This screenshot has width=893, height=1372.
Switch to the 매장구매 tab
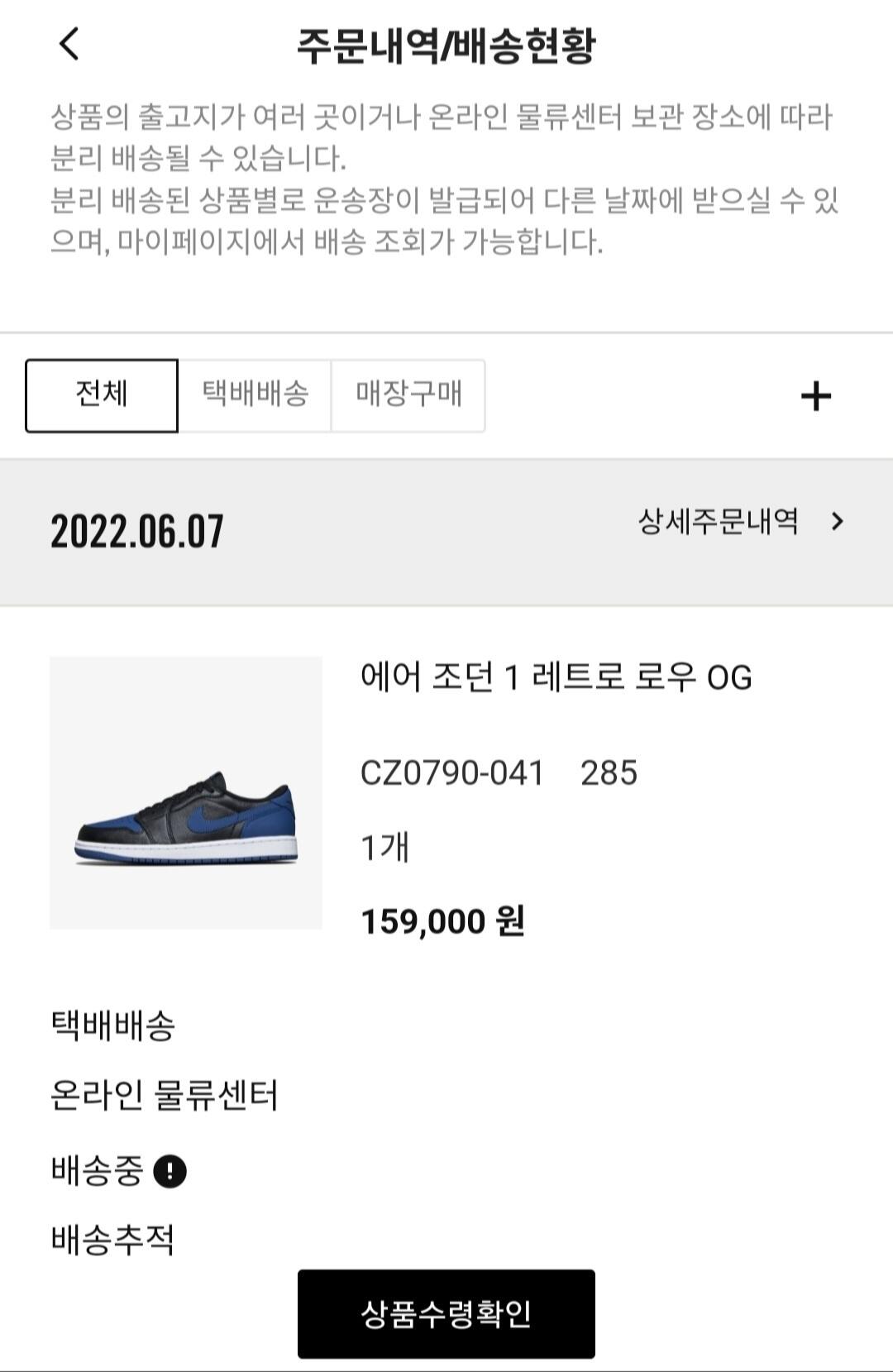408,395
